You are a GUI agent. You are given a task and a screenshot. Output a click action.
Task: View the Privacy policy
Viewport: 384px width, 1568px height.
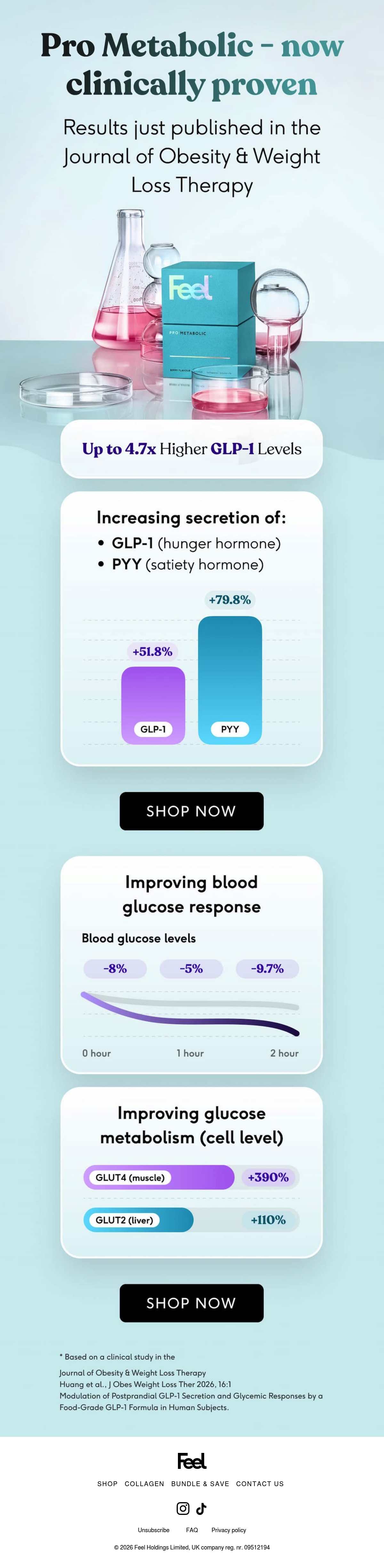[228, 1530]
